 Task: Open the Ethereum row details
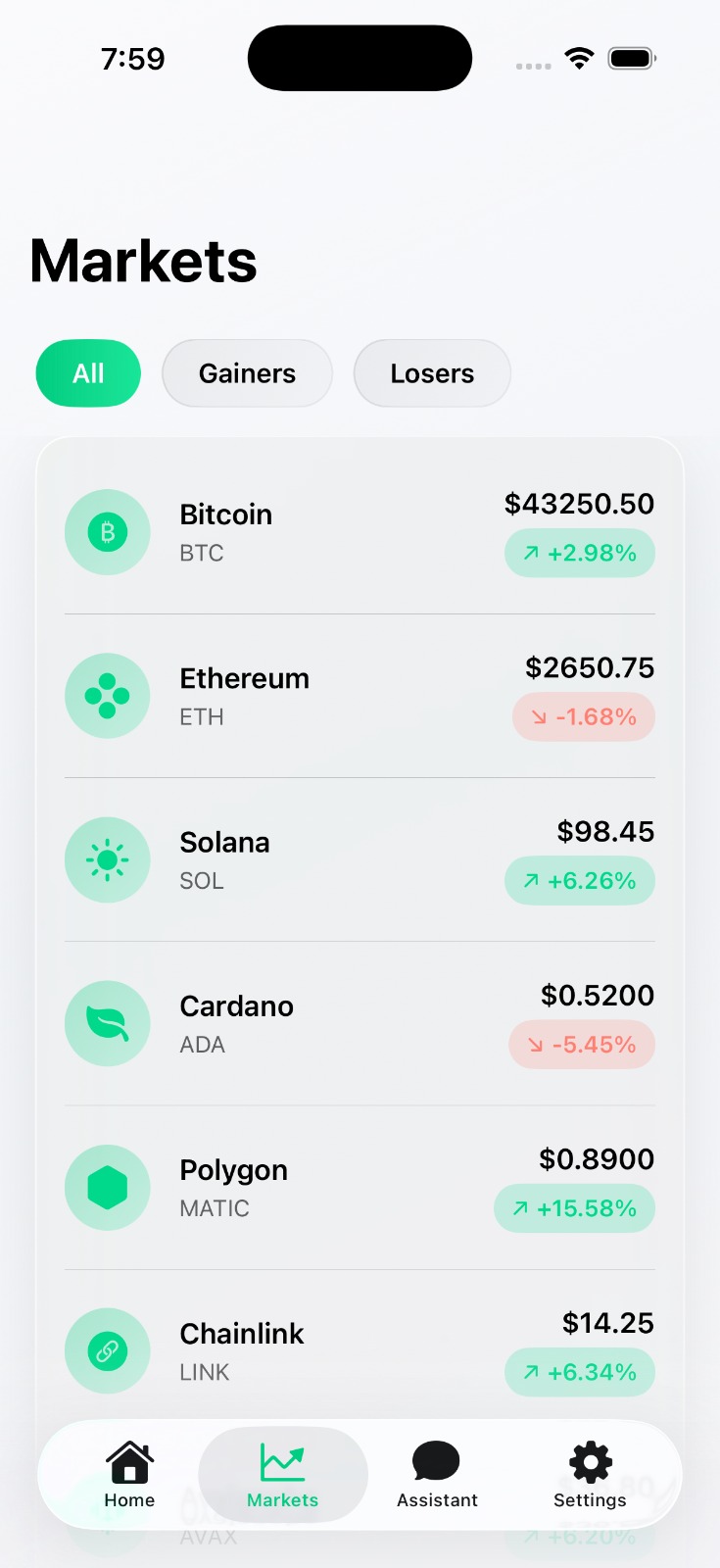click(x=360, y=696)
